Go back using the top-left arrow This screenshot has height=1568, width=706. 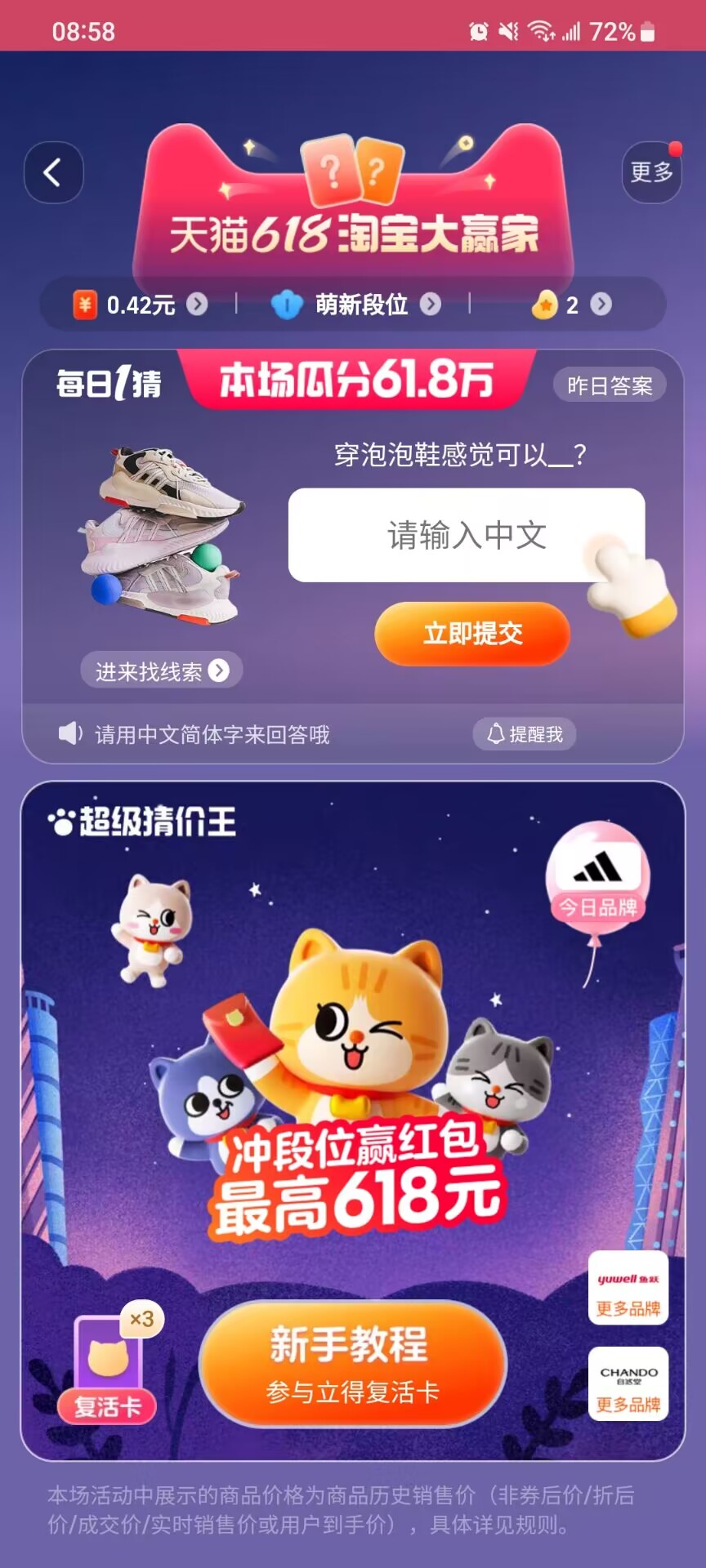pyautogui.click(x=53, y=172)
